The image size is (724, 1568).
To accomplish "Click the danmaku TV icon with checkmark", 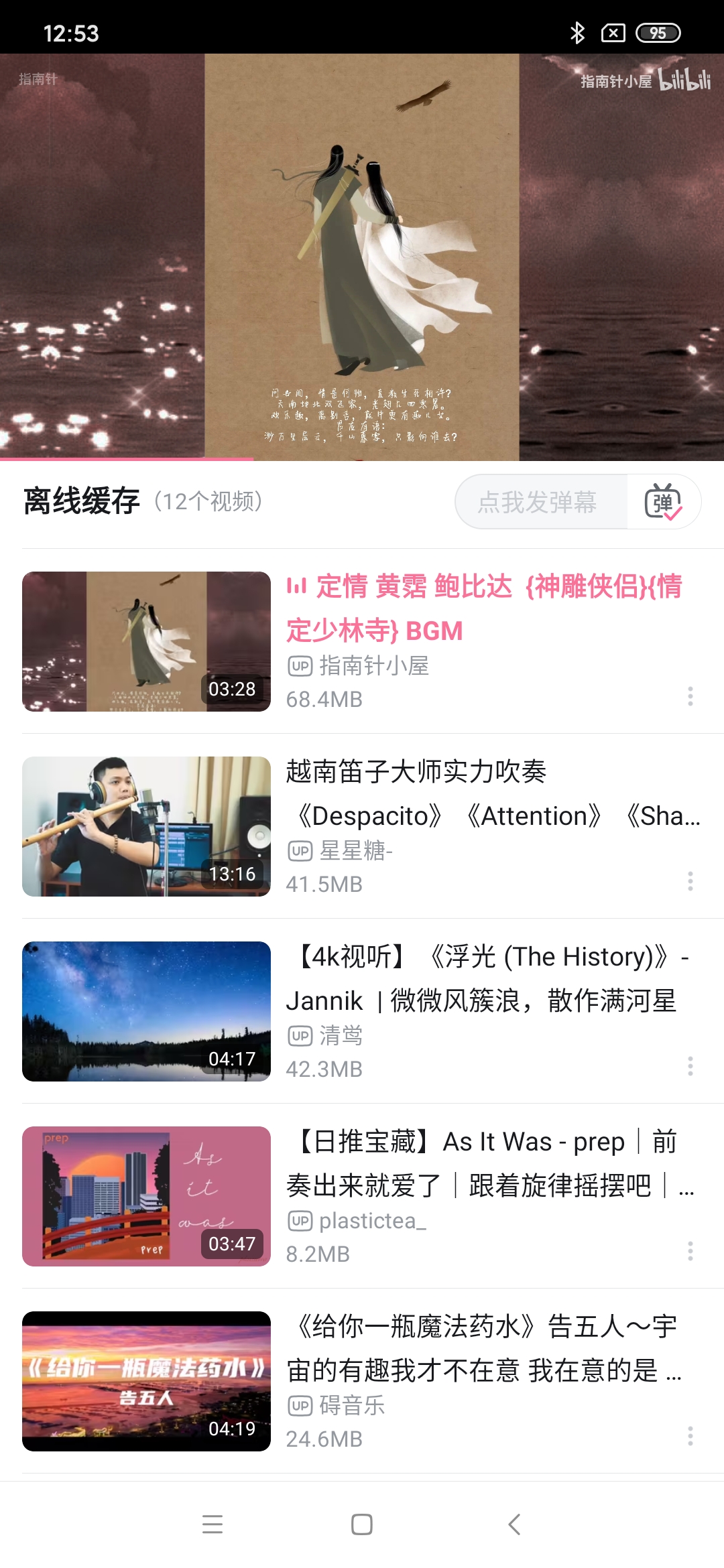I will coord(665,502).
